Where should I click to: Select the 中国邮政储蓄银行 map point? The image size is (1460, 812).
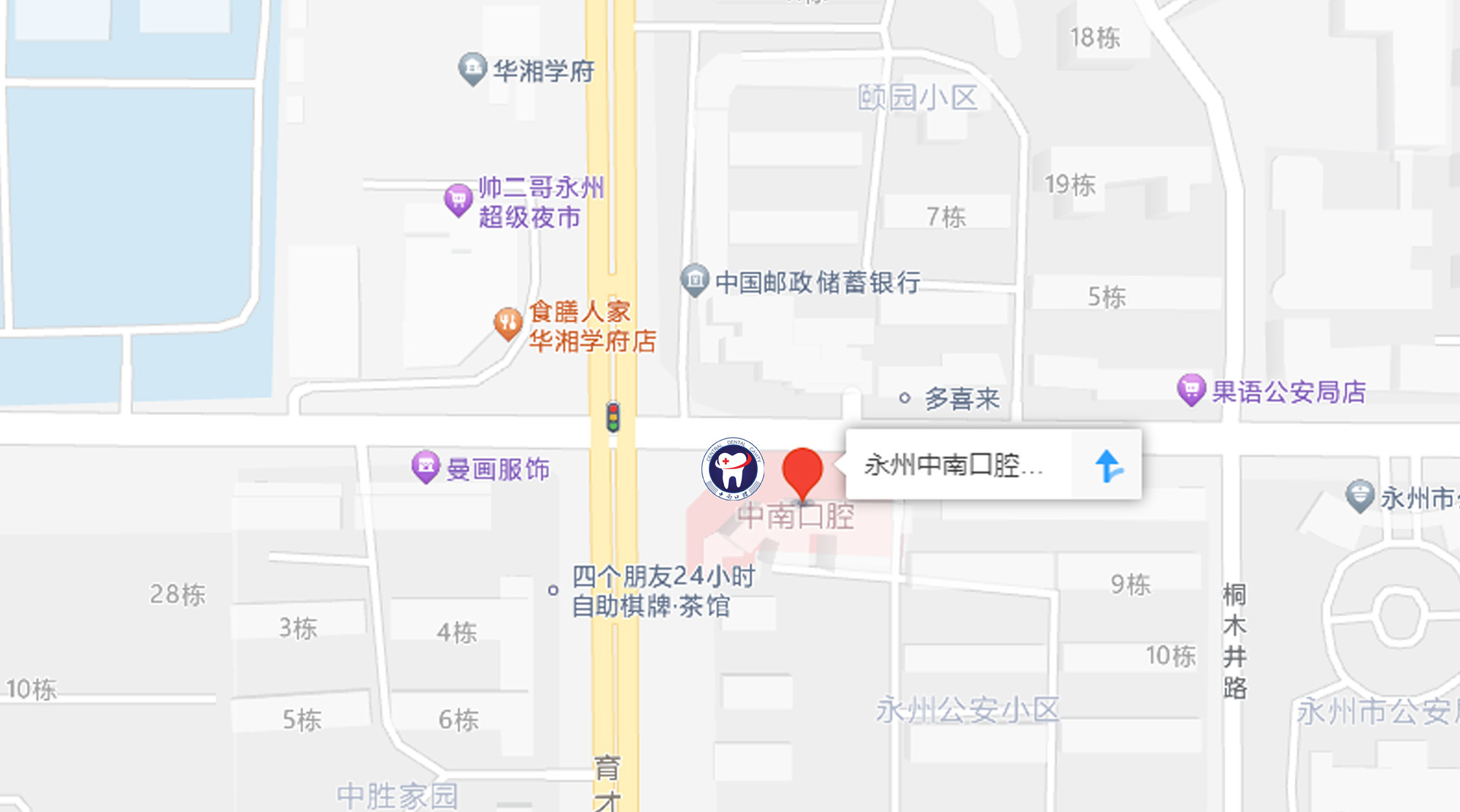[695, 279]
